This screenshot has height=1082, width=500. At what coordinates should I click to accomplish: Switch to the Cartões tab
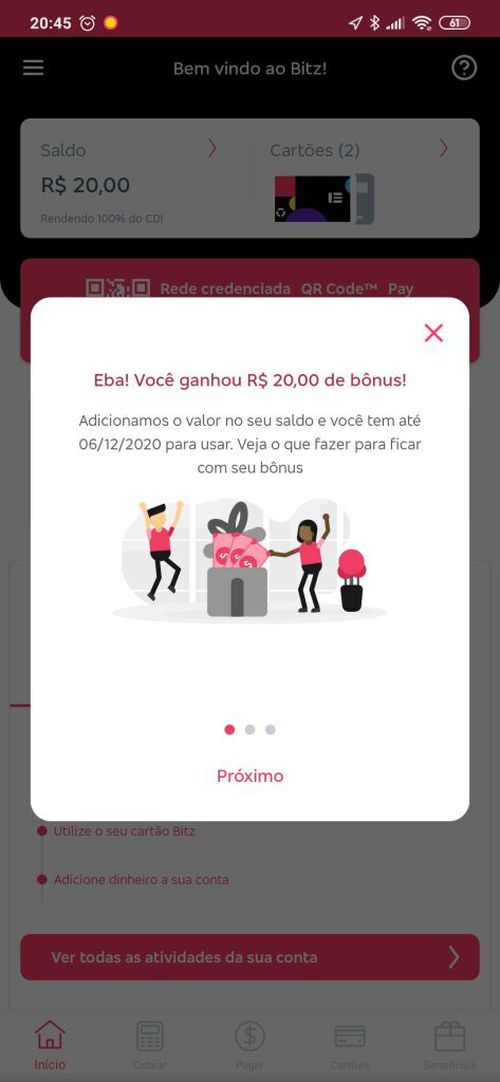tap(350, 1045)
